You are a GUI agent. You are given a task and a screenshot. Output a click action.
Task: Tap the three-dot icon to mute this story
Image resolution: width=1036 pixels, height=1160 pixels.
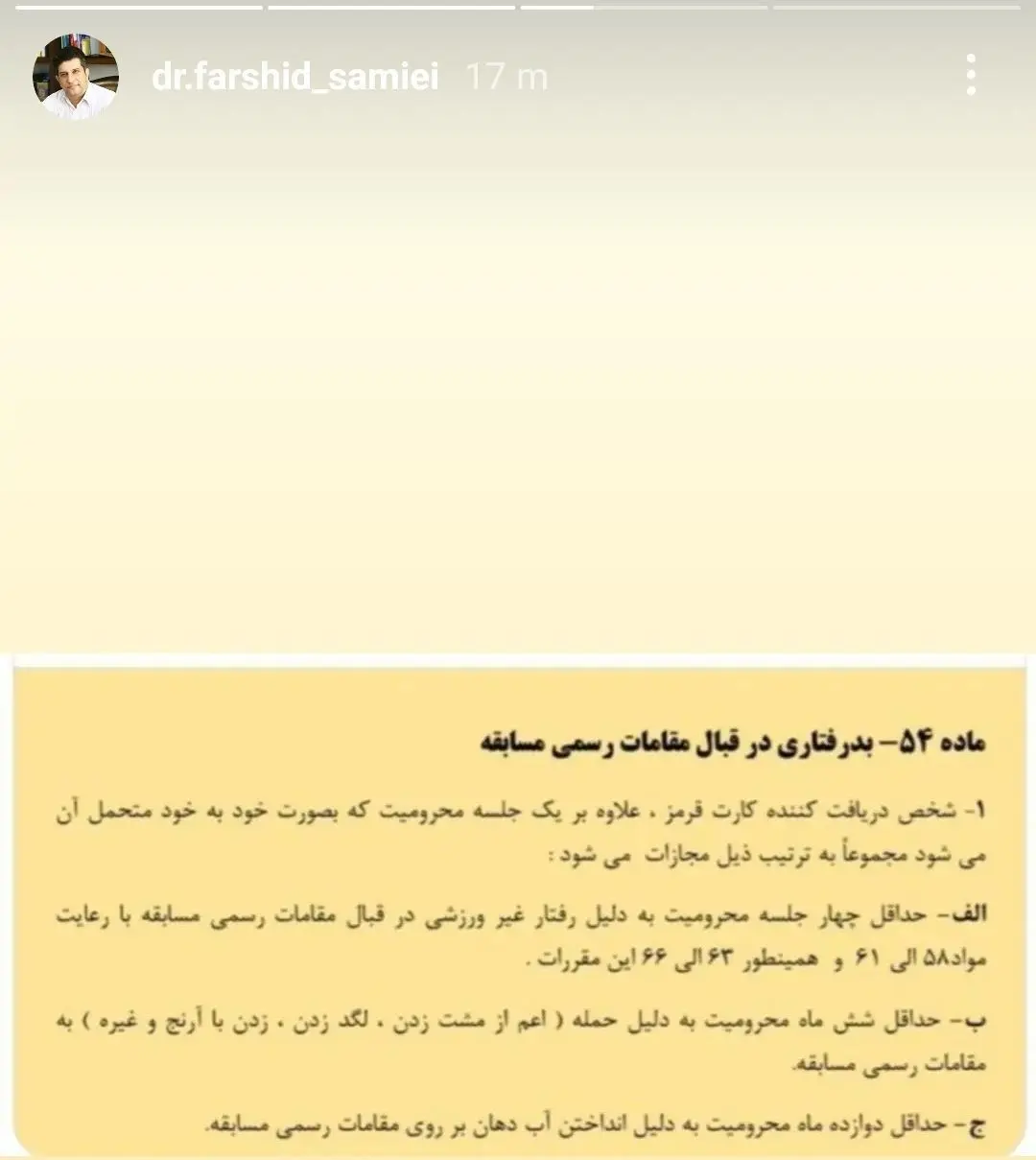tap(973, 77)
